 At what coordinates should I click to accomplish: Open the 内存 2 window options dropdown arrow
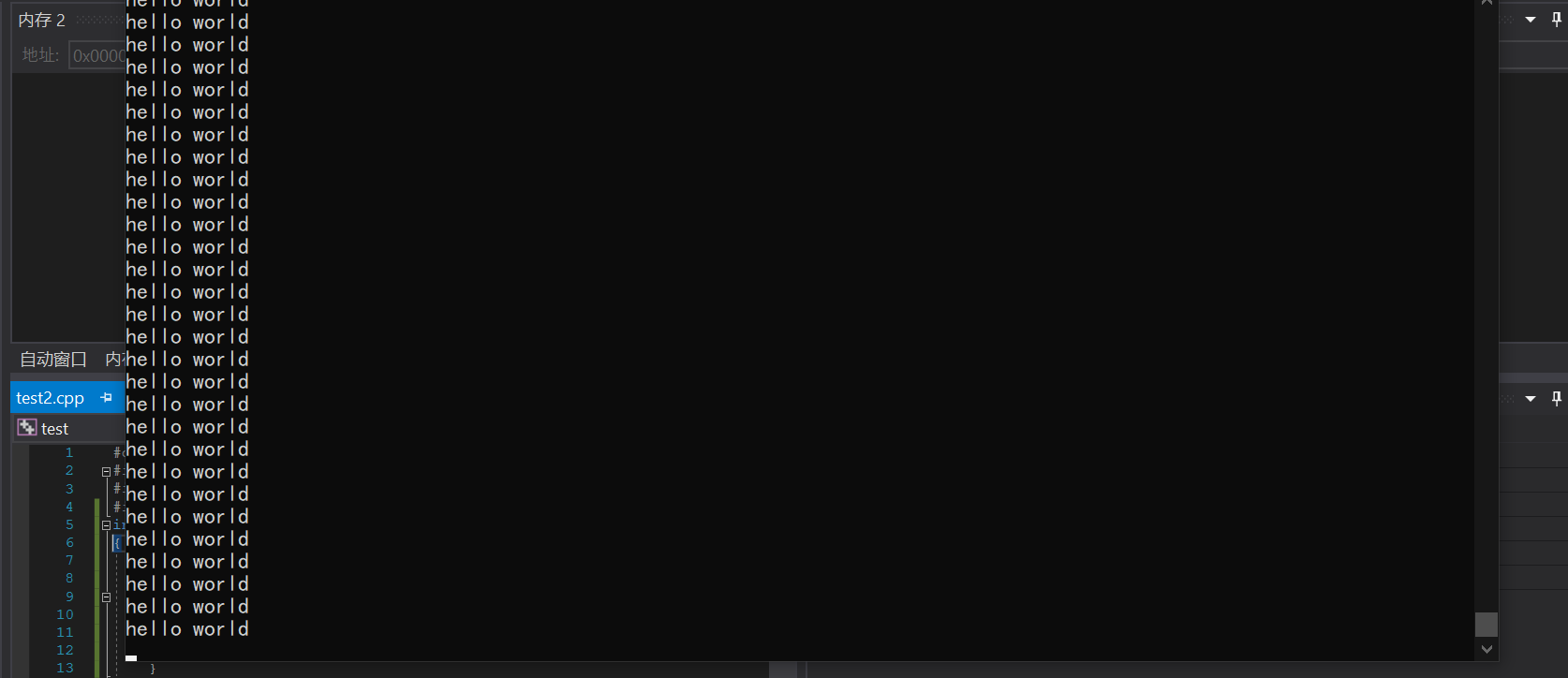pos(1531,20)
